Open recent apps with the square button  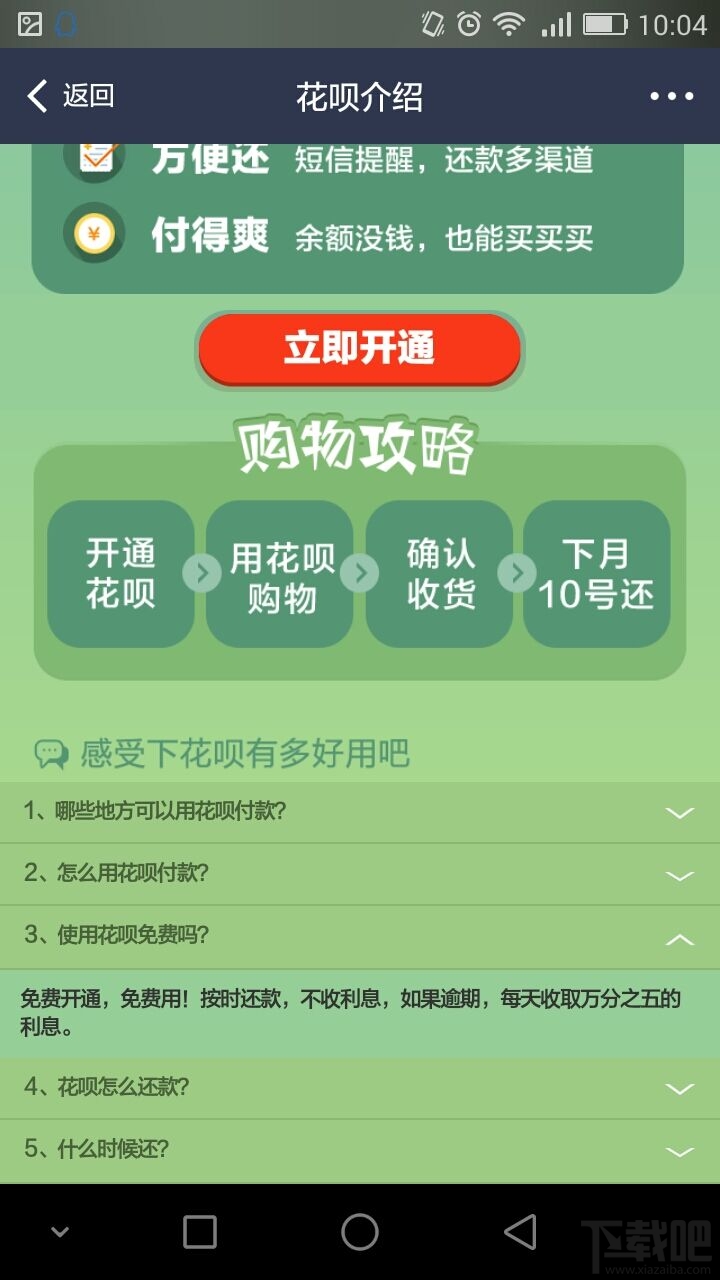(200, 1232)
